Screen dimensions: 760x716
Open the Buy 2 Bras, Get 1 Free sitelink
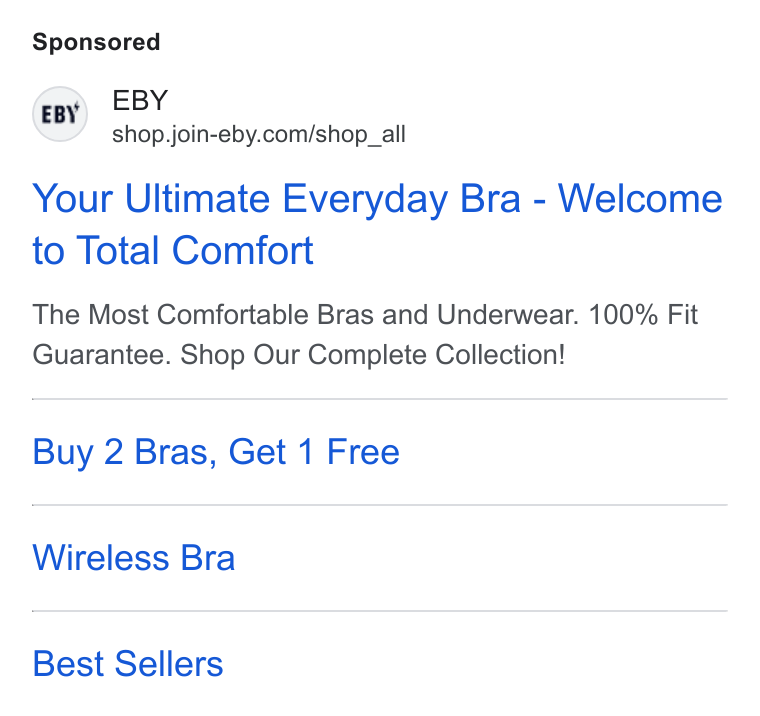click(x=216, y=452)
